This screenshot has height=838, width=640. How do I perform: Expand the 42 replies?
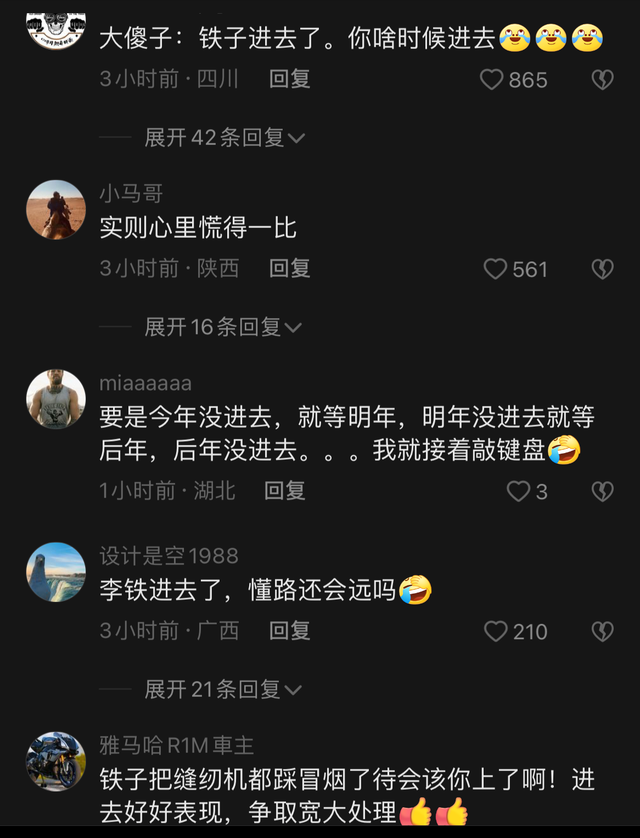tap(224, 138)
